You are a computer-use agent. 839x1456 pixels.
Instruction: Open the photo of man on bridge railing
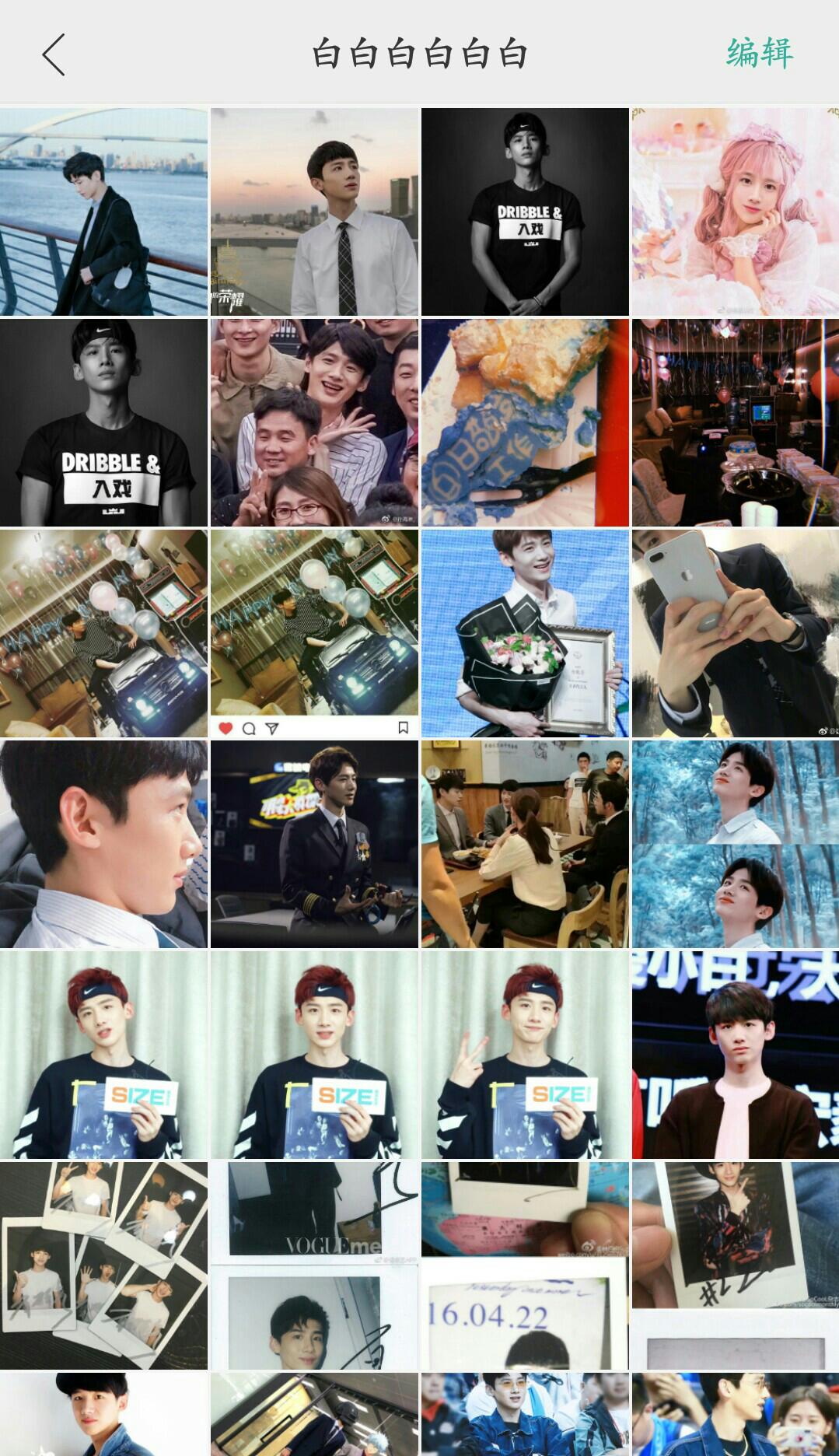click(103, 212)
